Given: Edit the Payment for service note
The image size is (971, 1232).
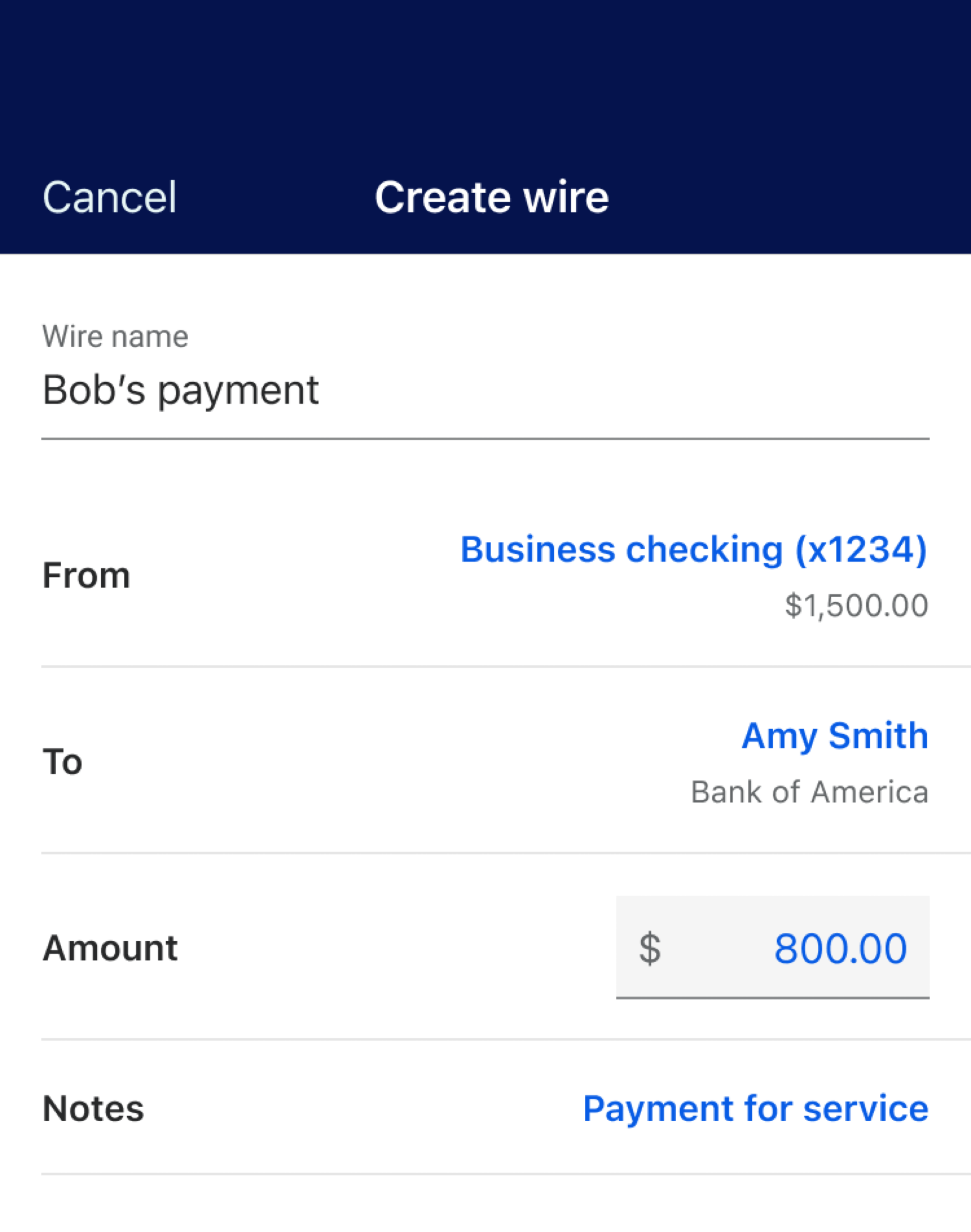Looking at the screenshot, I should click(755, 1109).
